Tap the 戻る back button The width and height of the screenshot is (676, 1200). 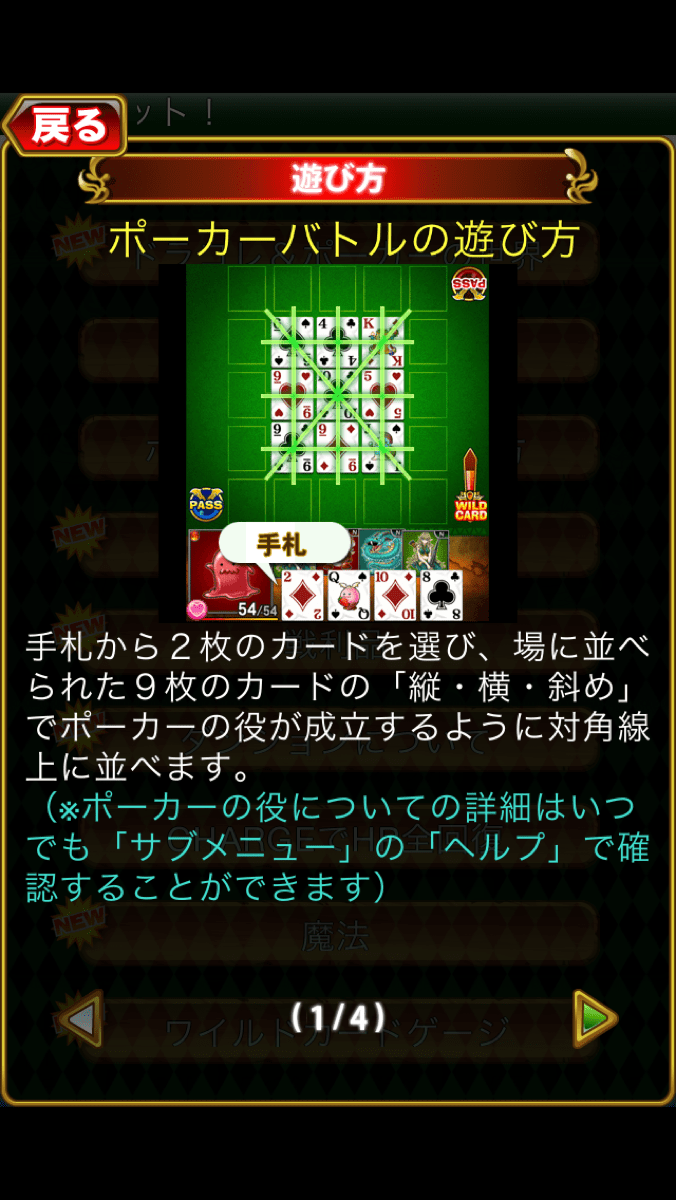point(66,125)
